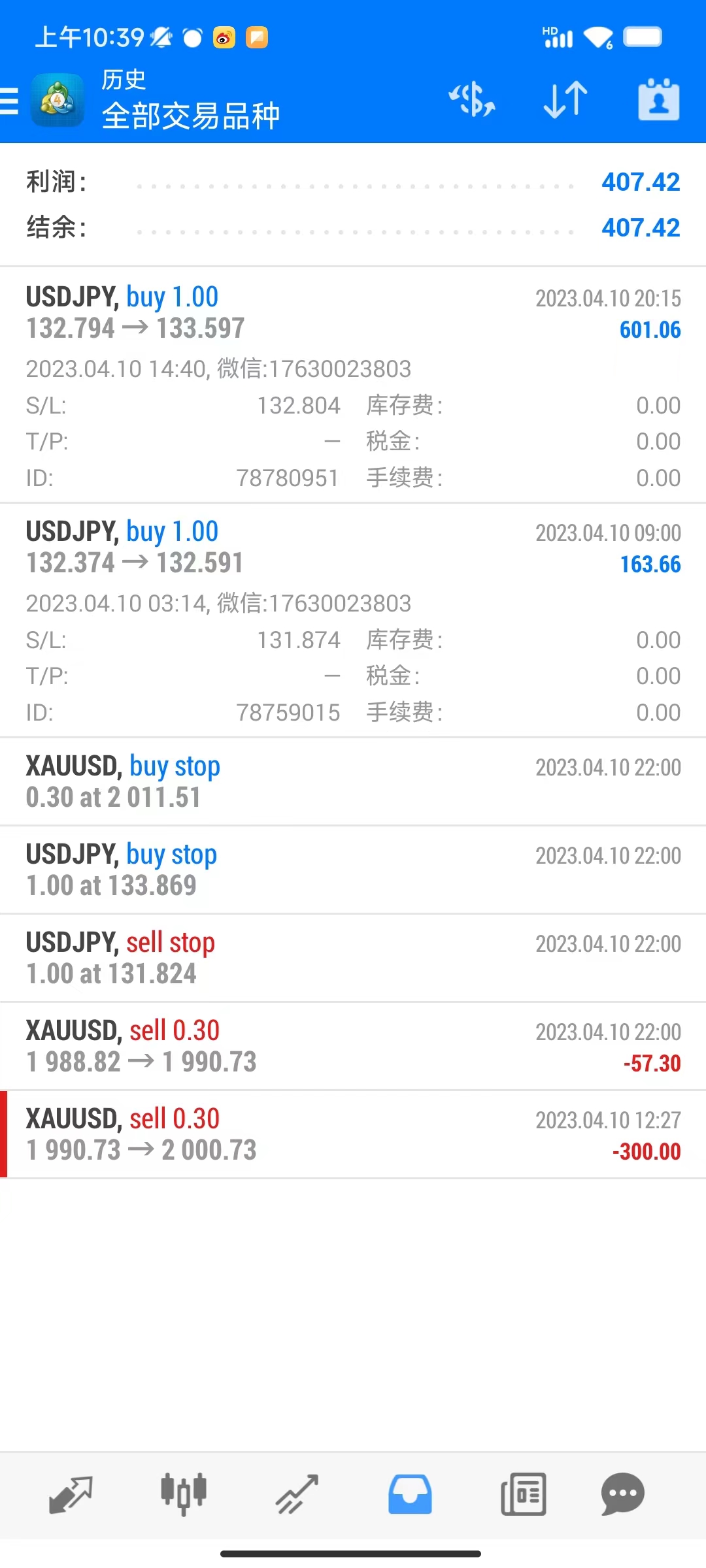Expand XAUUSD buy stop order at 2 011.51

click(353, 781)
